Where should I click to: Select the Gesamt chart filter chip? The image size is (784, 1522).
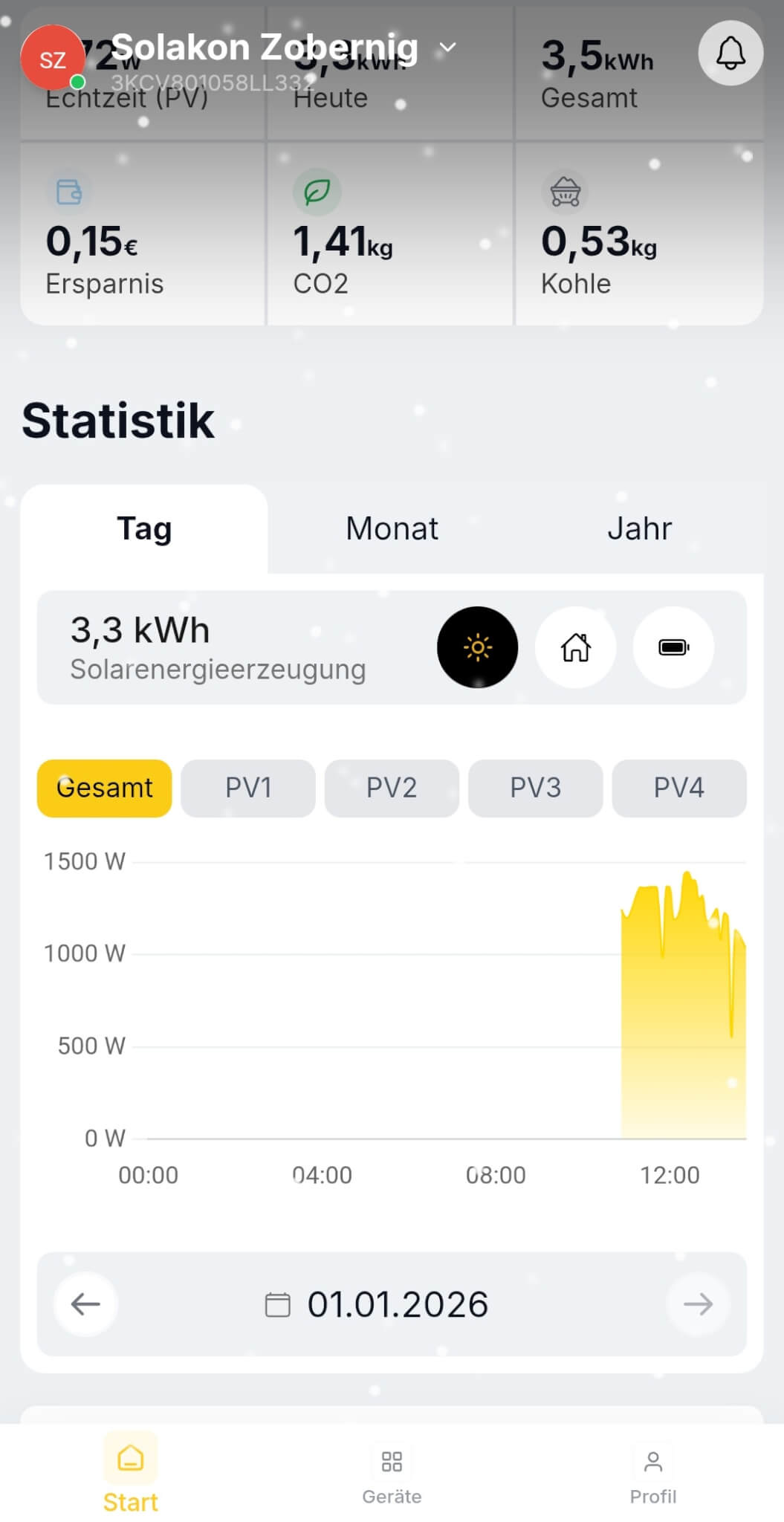pos(104,788)
